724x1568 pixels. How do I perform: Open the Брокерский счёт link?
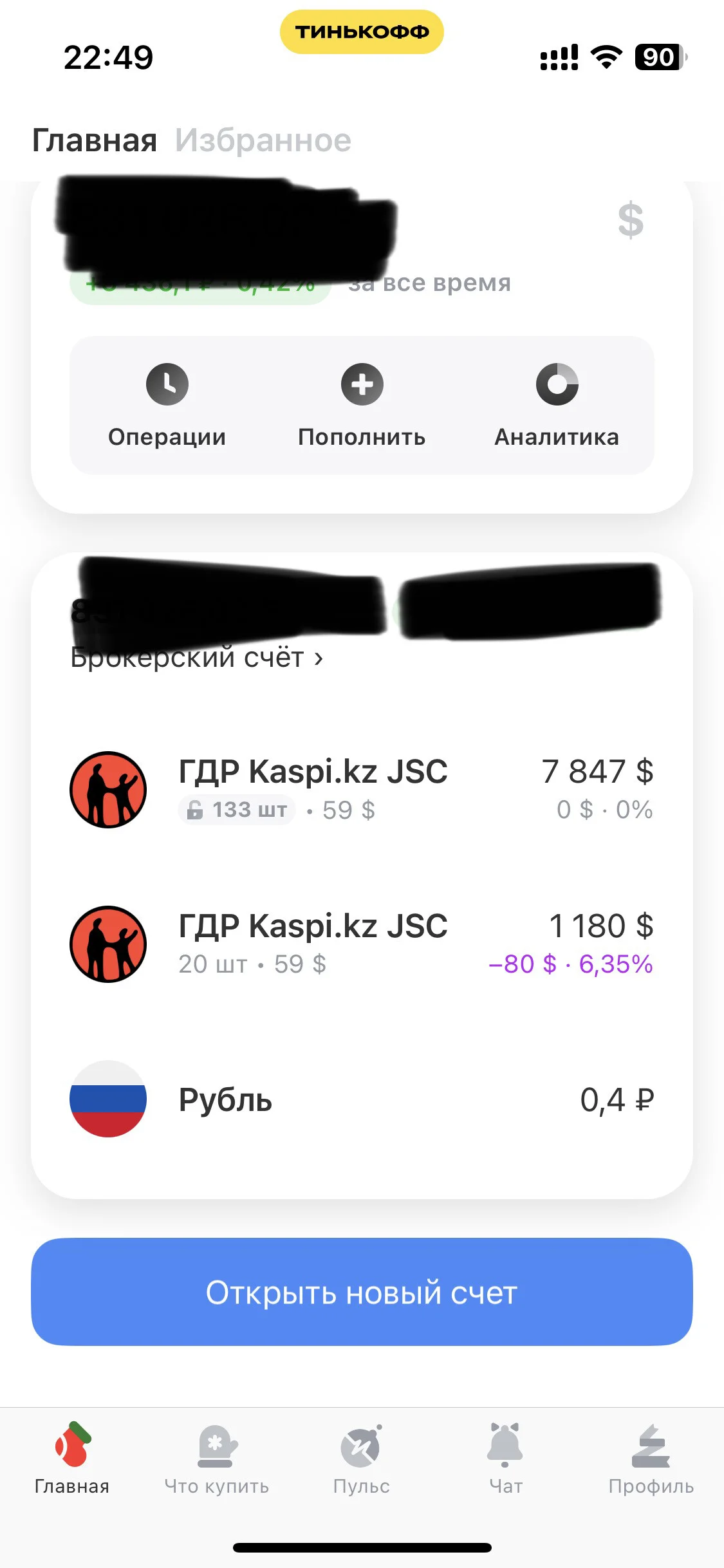(197, 658)
